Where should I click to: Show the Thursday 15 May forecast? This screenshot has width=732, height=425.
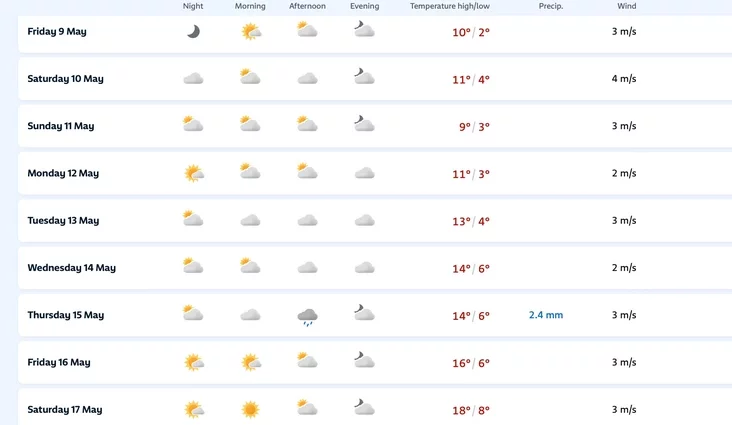coord(65,315)
